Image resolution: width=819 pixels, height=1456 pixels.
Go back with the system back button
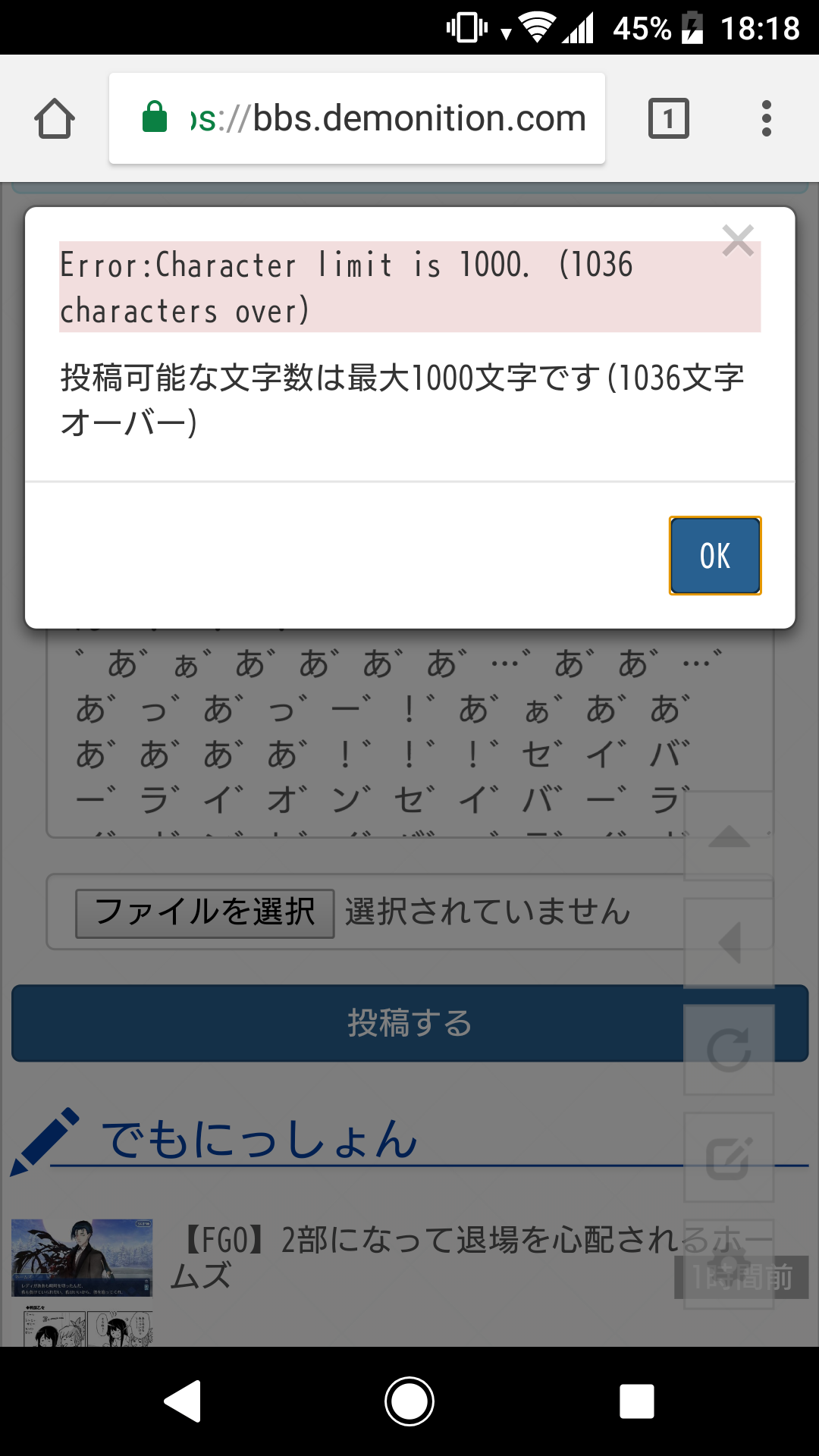[x=183, y=1401]
